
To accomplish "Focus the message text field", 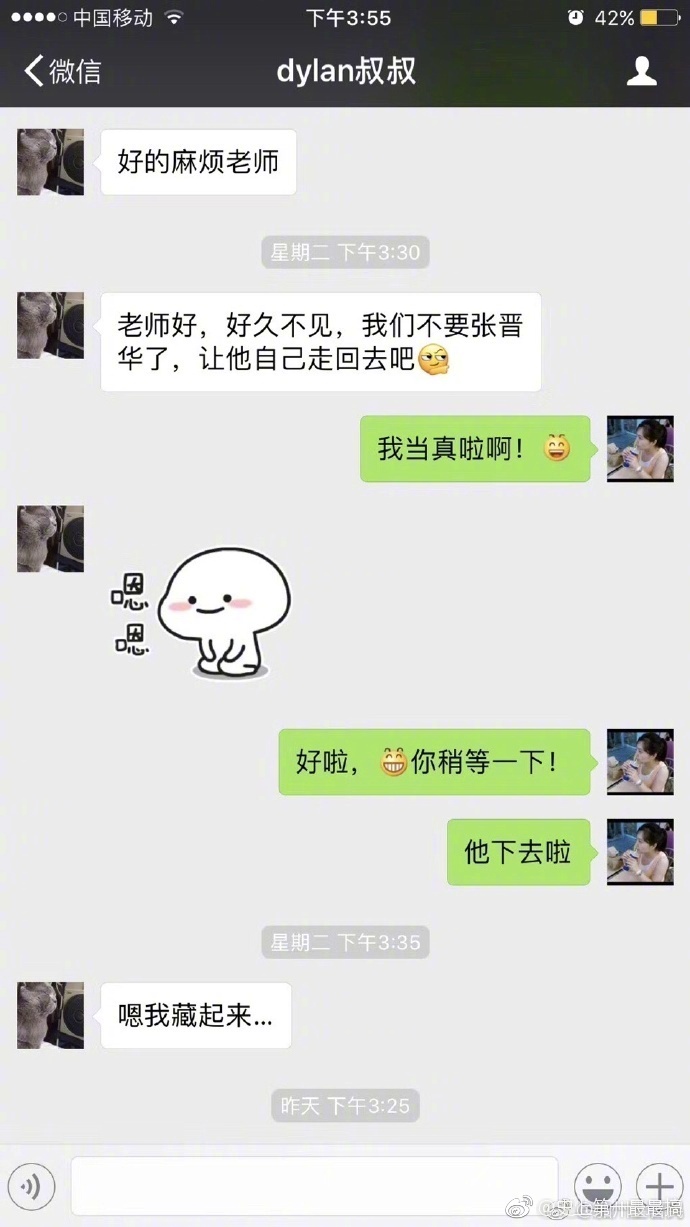I will (314, 1186).
